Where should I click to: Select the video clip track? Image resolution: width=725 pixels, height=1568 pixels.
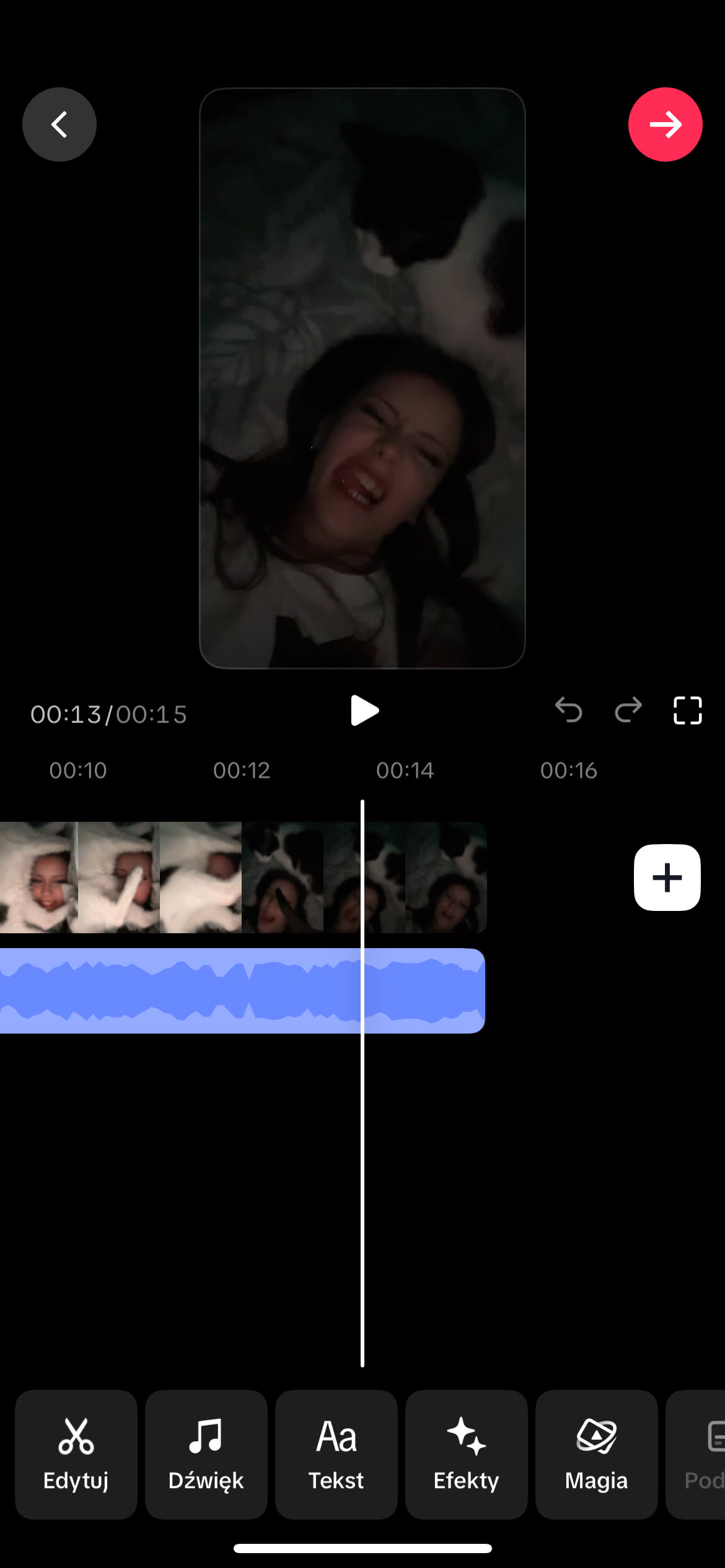[242, 878]
